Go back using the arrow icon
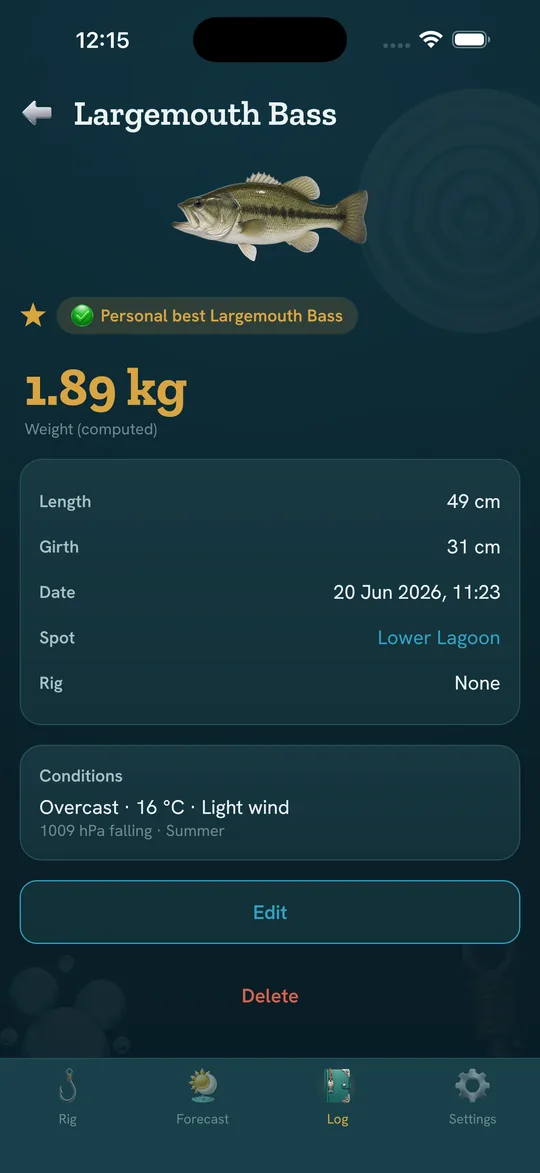The image size is (540, 1173). click(37, 114)
